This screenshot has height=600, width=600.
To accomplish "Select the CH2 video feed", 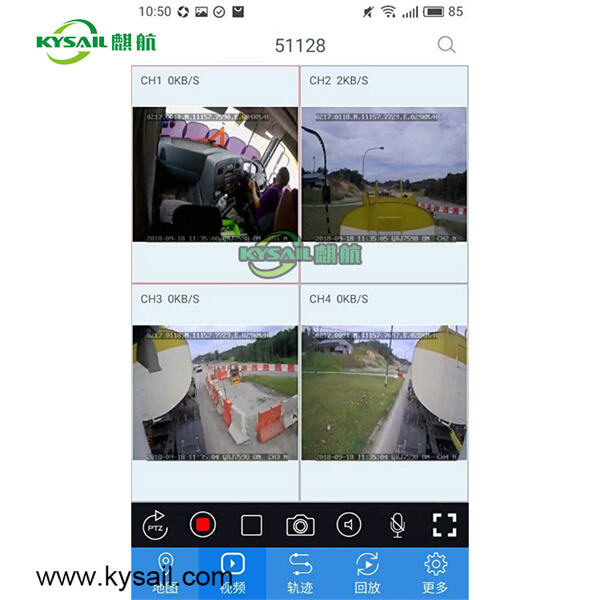I will [x=384, y=174].
